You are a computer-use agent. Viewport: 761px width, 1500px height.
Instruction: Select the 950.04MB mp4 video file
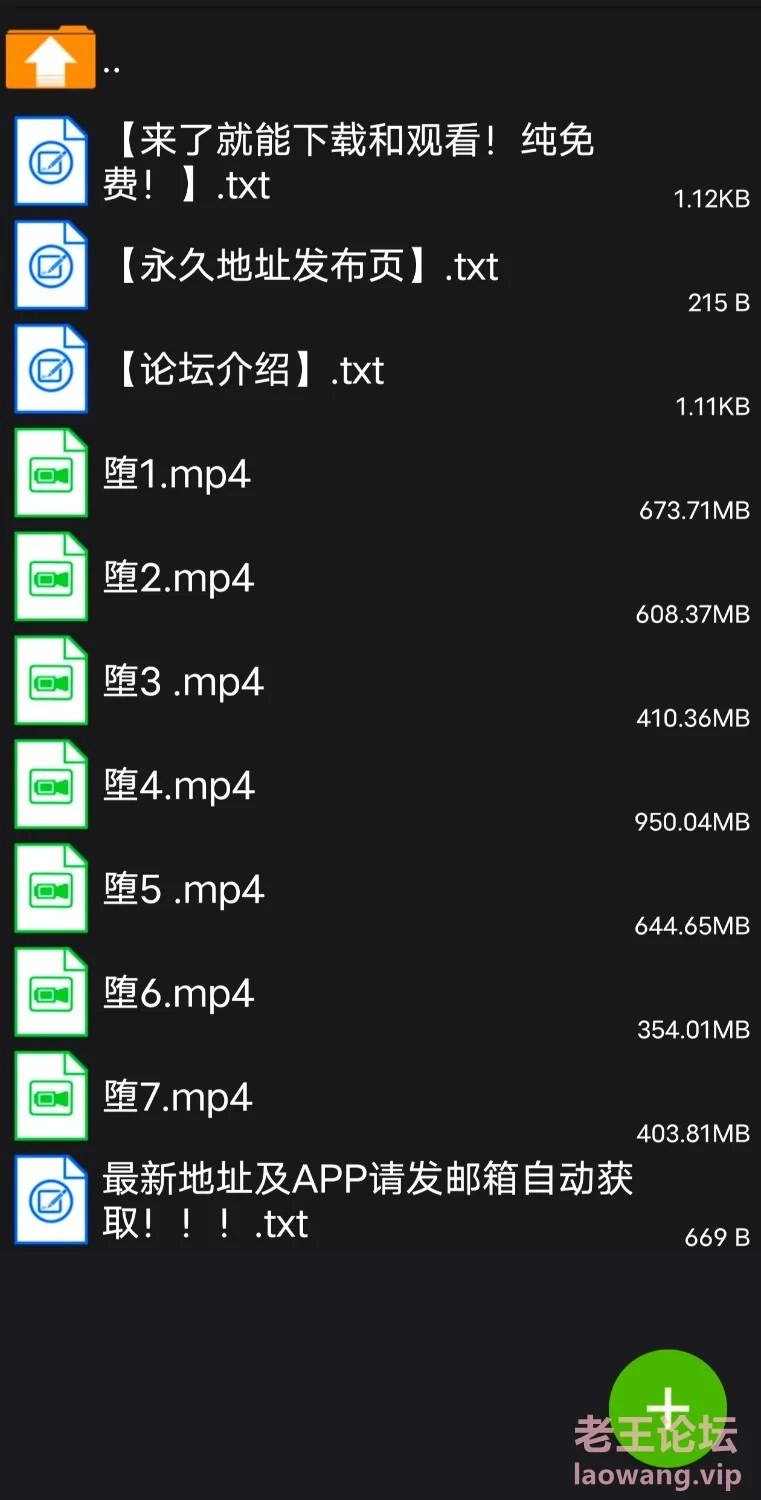click(380, 786)
